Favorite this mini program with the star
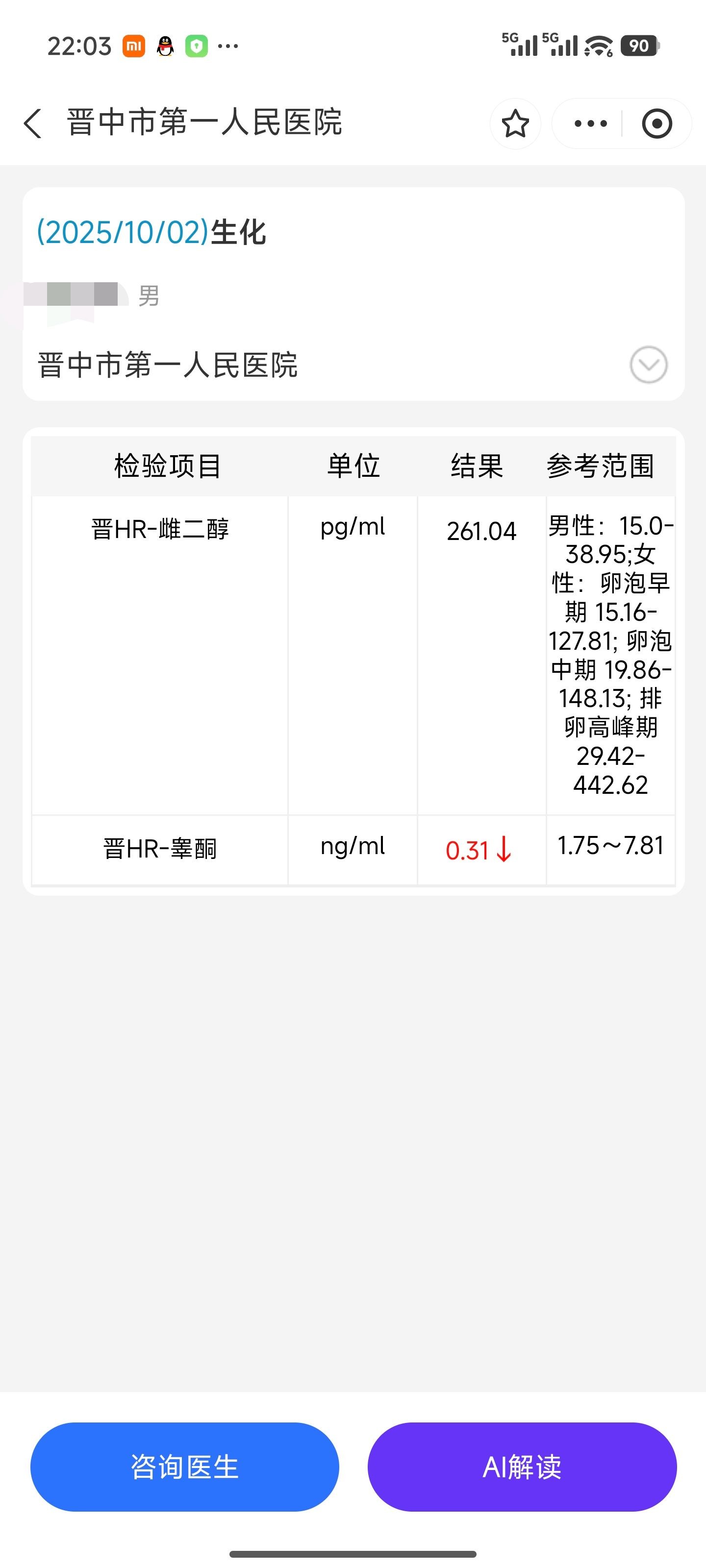The width and height of the screenshot is (706, 1568). 515,123
